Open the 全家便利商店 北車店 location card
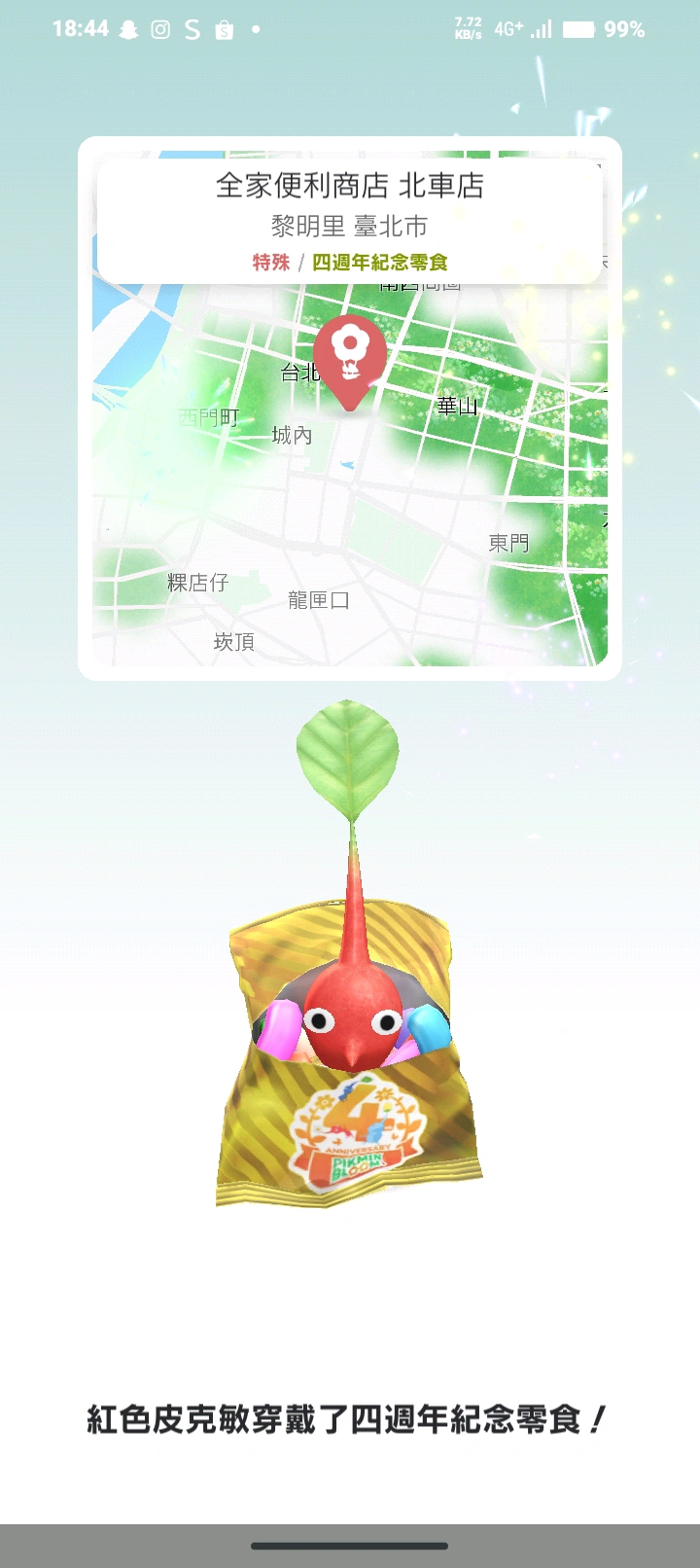700x1568 pixels. tap(350, 222)
